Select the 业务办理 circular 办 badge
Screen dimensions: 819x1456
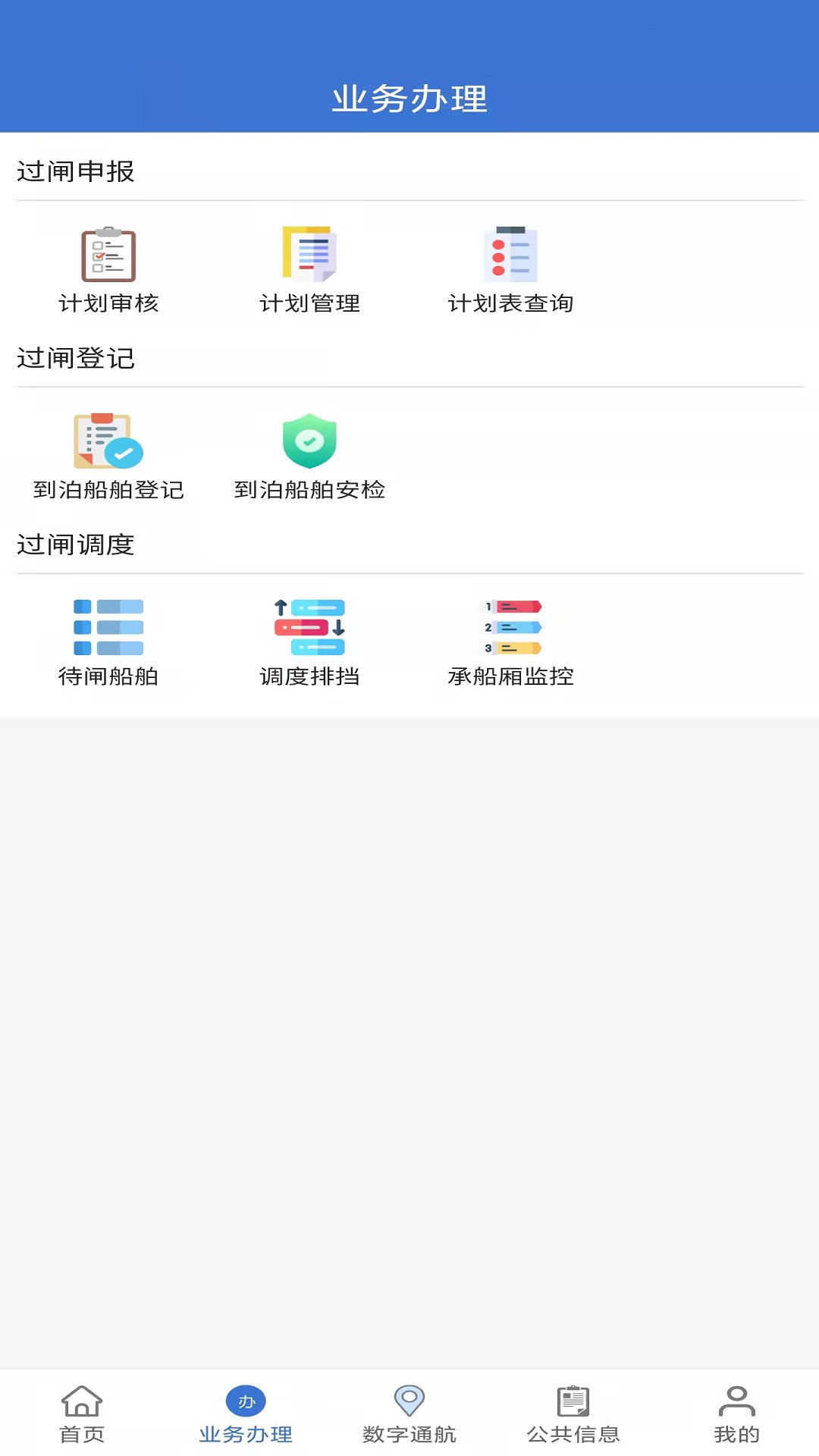245,1401
